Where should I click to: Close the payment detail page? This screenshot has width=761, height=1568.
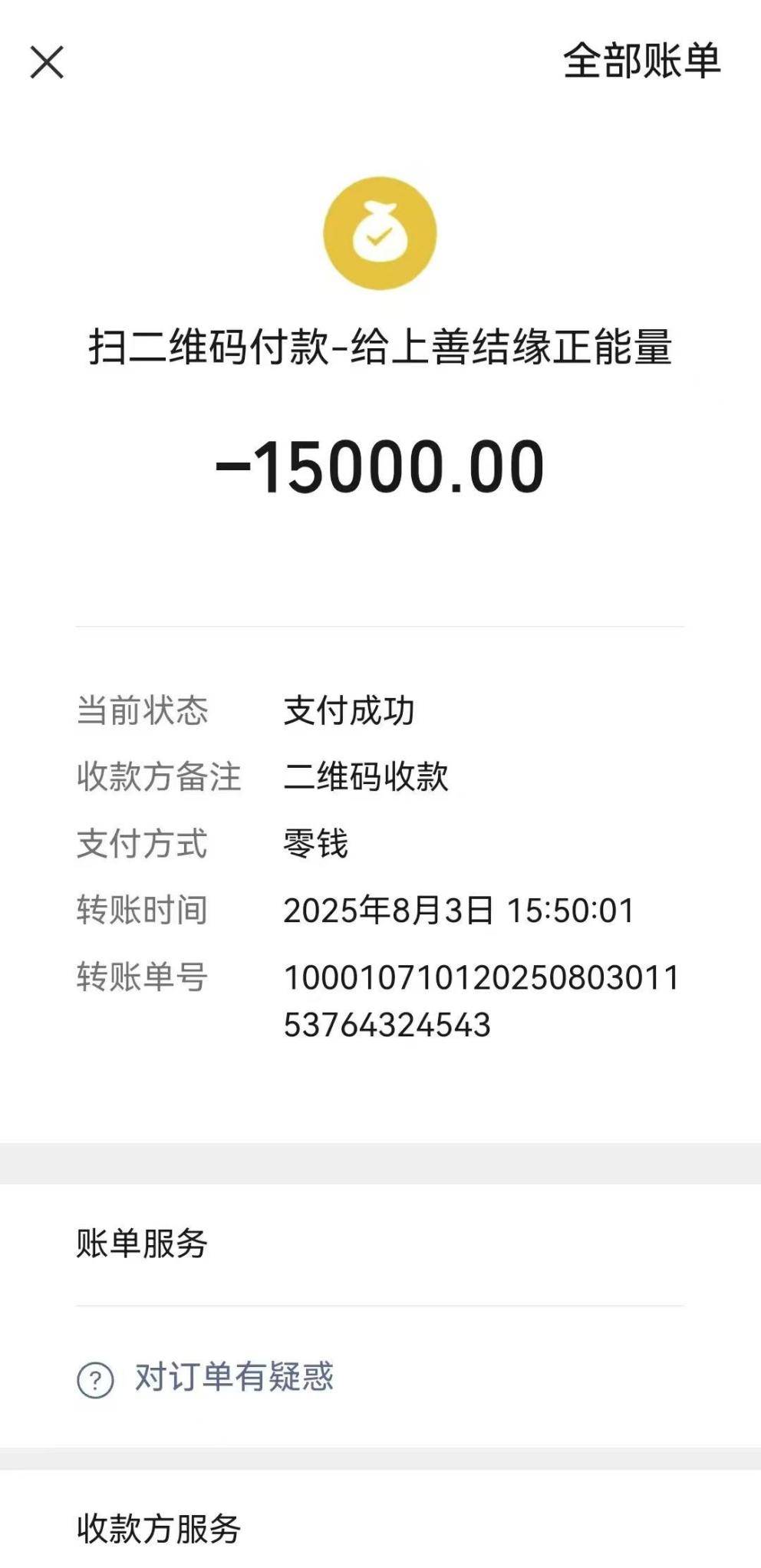click(47, 62)
